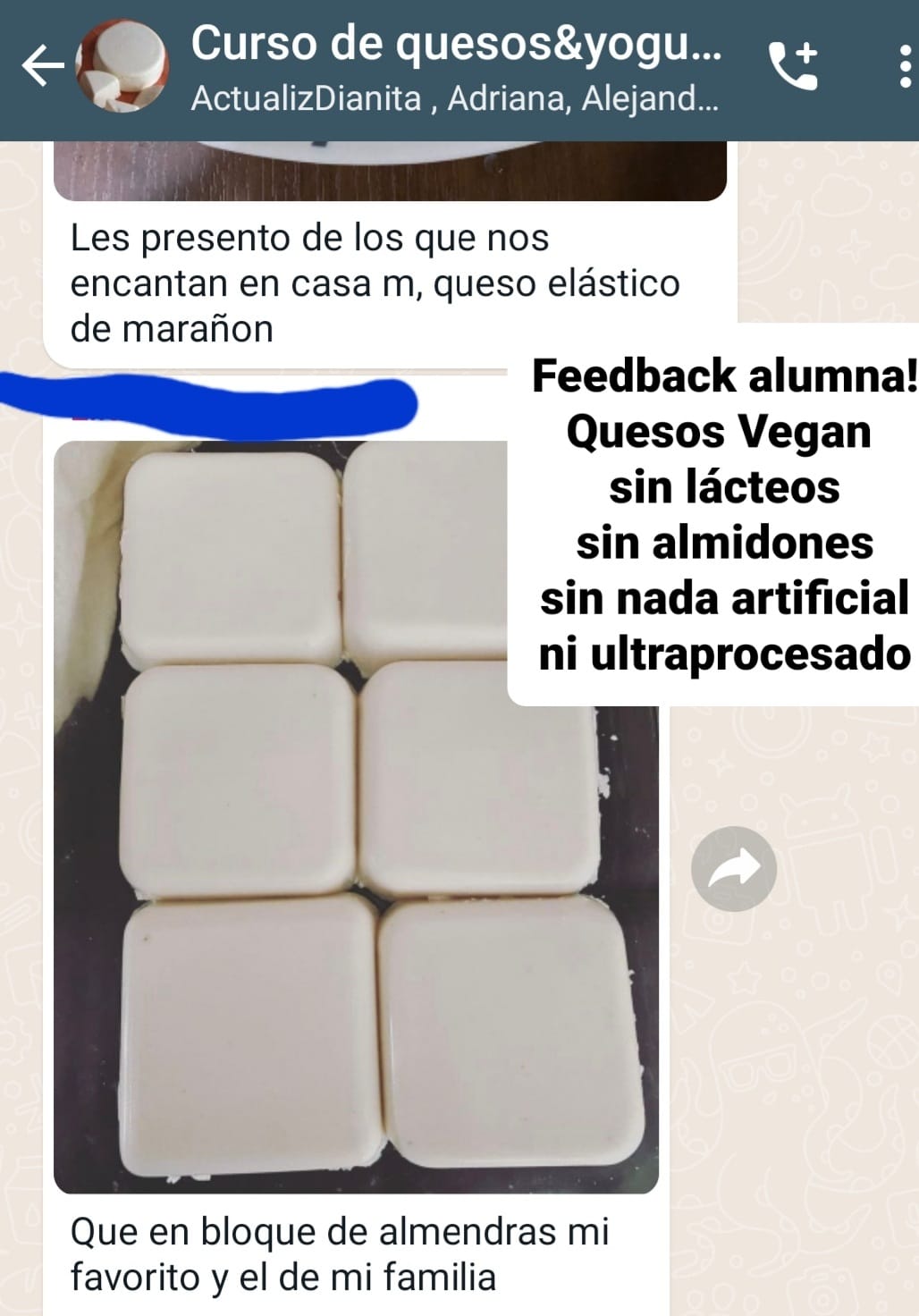Forward the cheese blocks photo
The width and height of the screenshot is (919, 1316).
coord(733,868)
